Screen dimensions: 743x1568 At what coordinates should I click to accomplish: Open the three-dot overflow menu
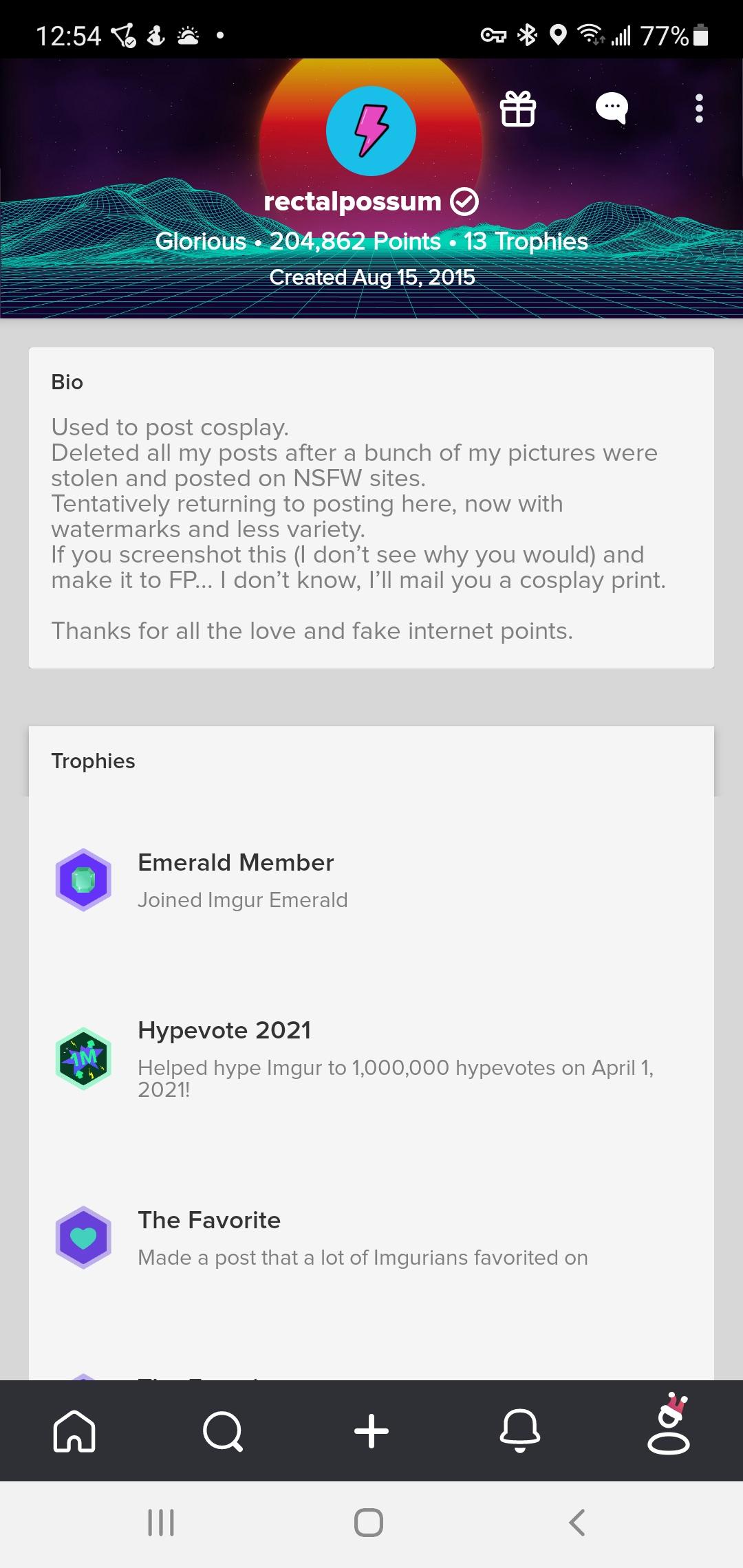[x=699, y=109]
